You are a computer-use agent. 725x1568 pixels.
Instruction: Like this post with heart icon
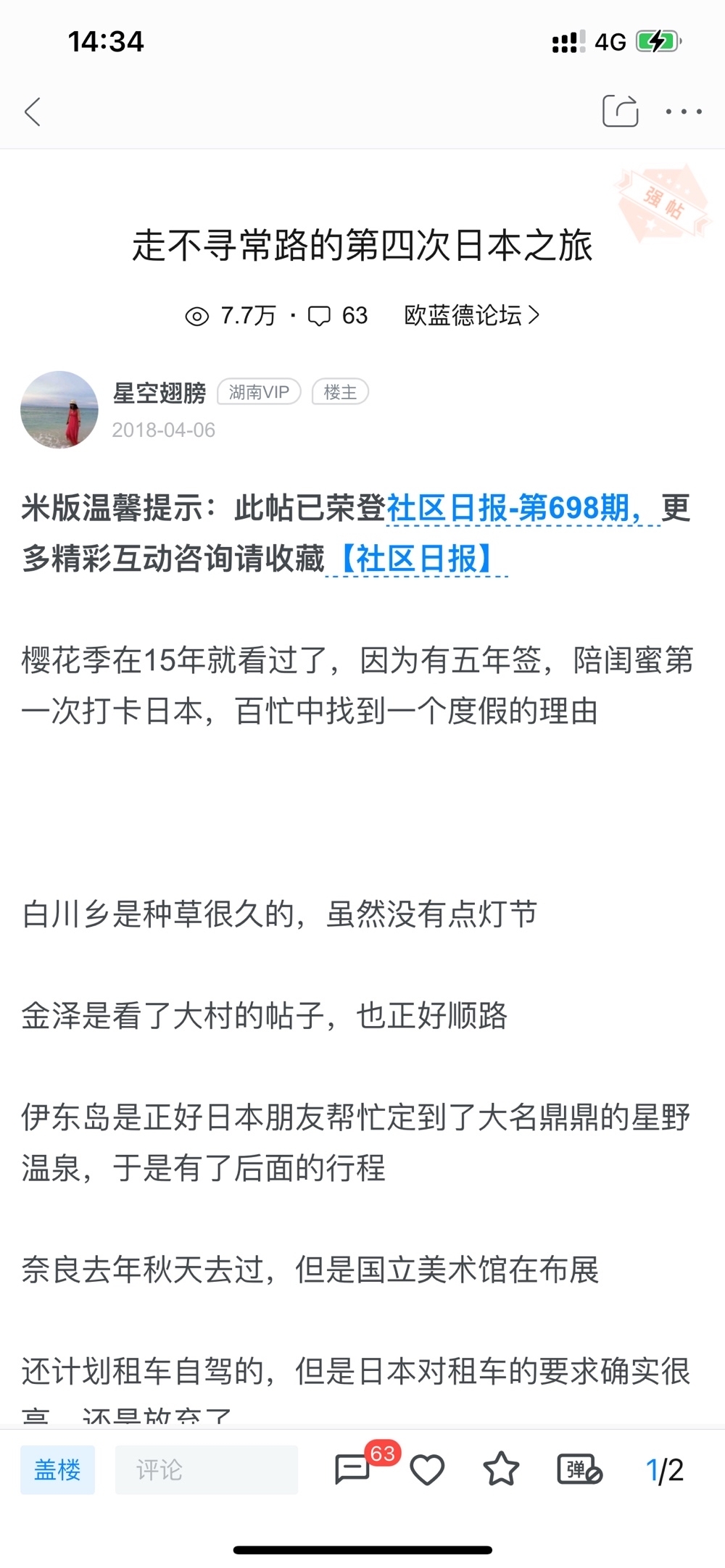click(x=427, y=1470)
